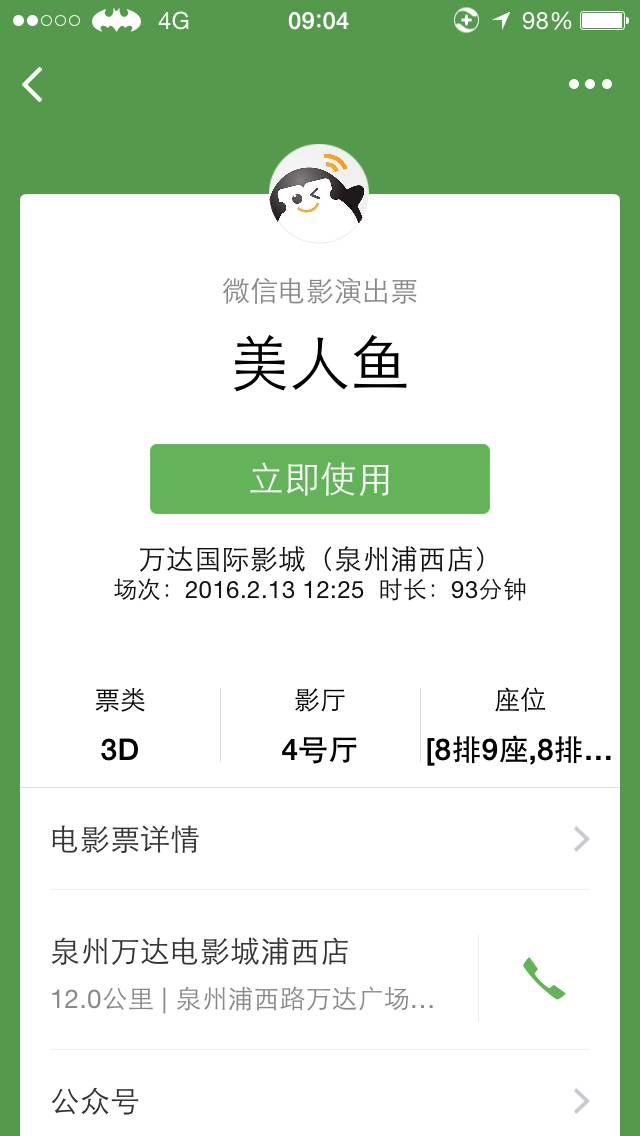640x1136 pixels.
Task: Open the 电影票详情 row
Action: 320,839
